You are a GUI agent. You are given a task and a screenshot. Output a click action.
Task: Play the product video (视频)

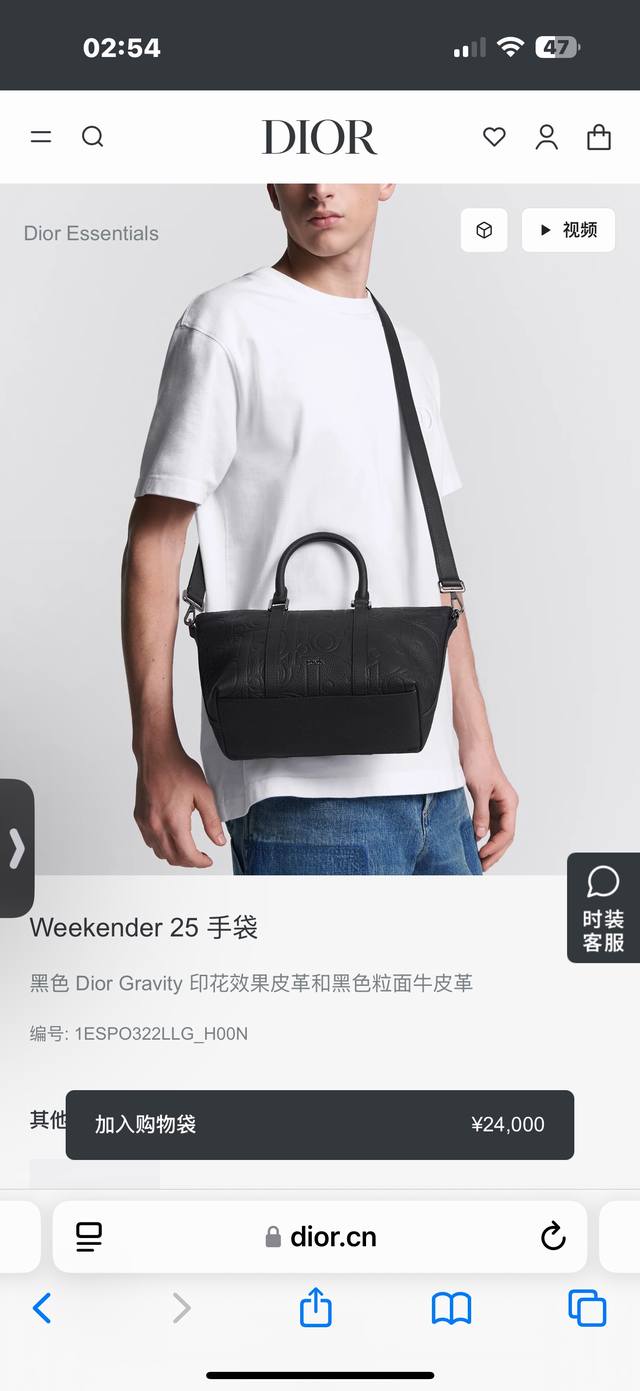click(x=568, y=230)
